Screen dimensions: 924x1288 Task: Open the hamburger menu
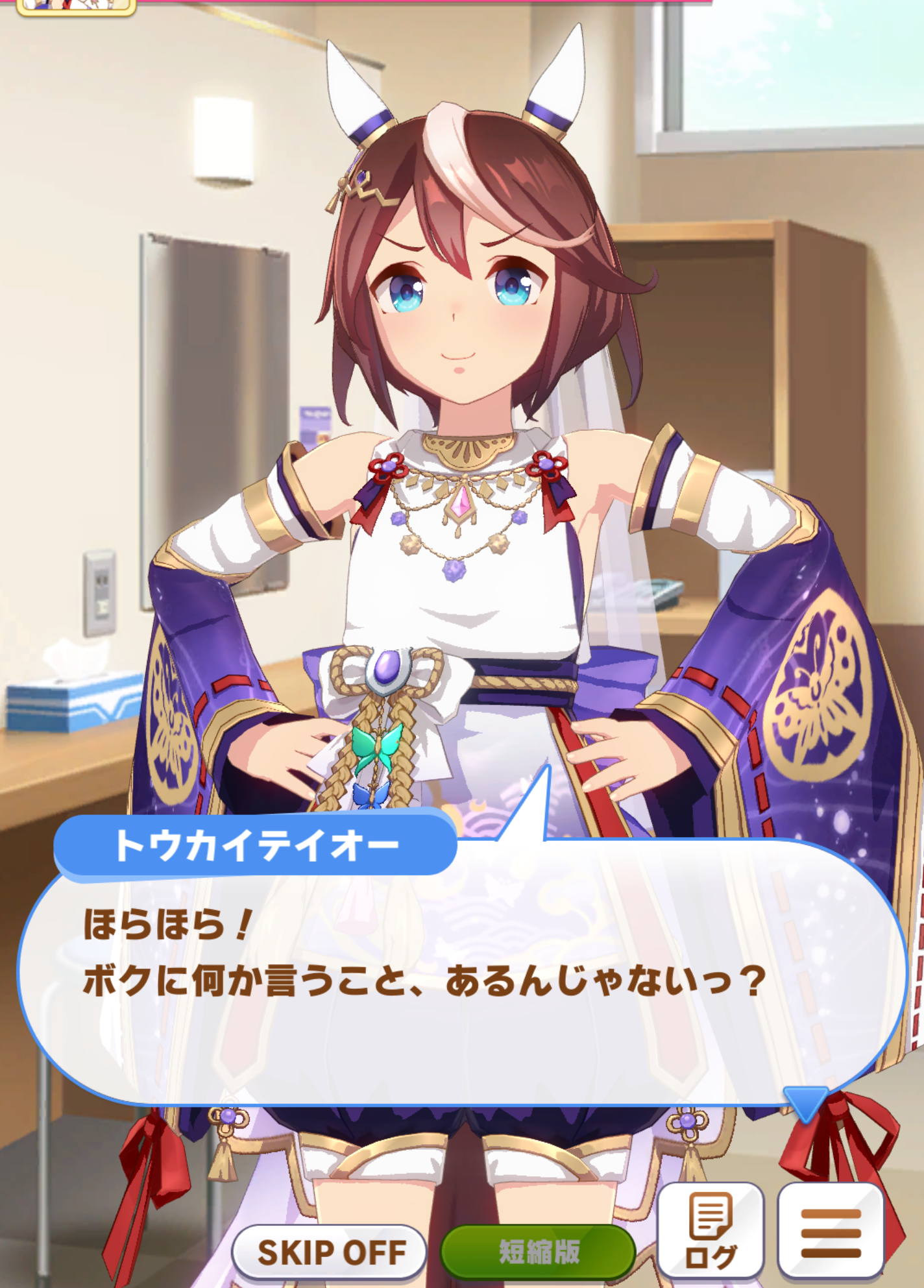(831, 1230)
